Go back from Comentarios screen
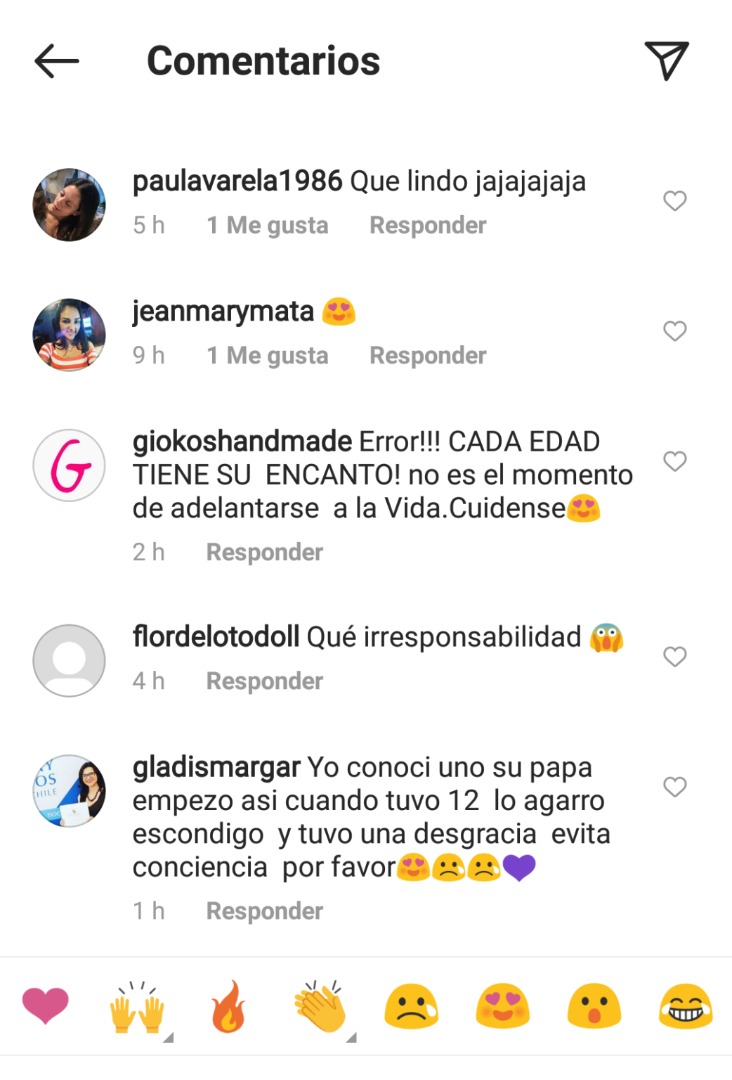The image size is (732, 1080). click(x=56, y=62)
